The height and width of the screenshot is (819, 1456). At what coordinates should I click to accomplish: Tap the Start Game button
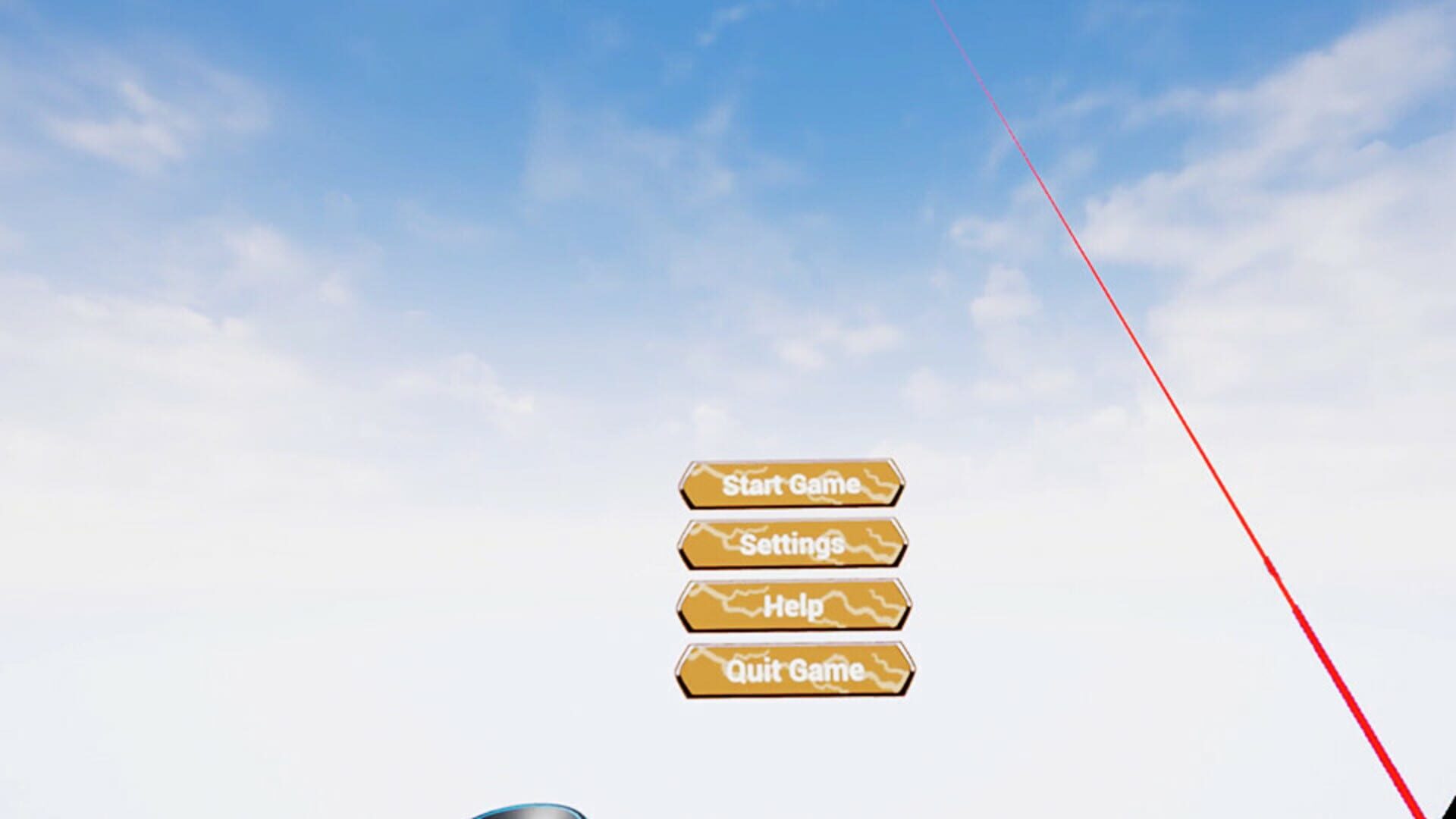[x=792, y=484]
